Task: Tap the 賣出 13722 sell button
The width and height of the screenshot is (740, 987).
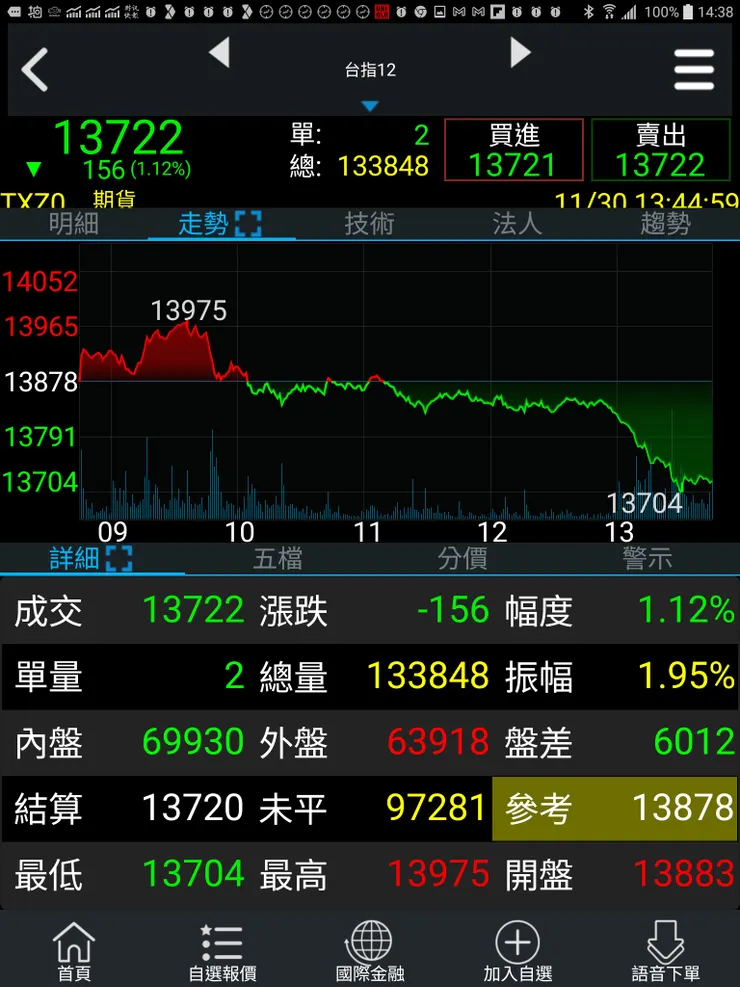Action: pyautogui.click(x=660, y=149)
